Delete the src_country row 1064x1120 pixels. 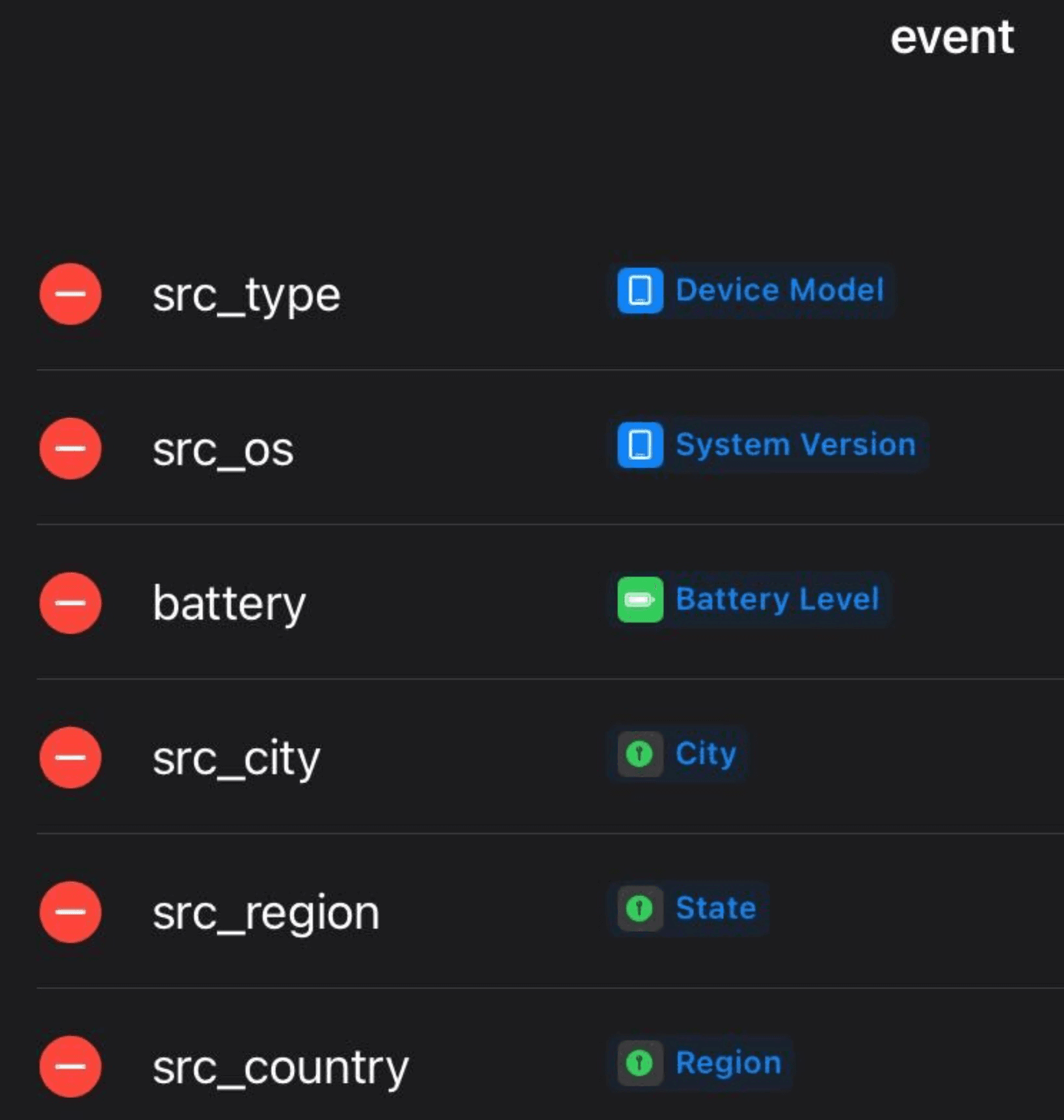[x=70, y=1067]
